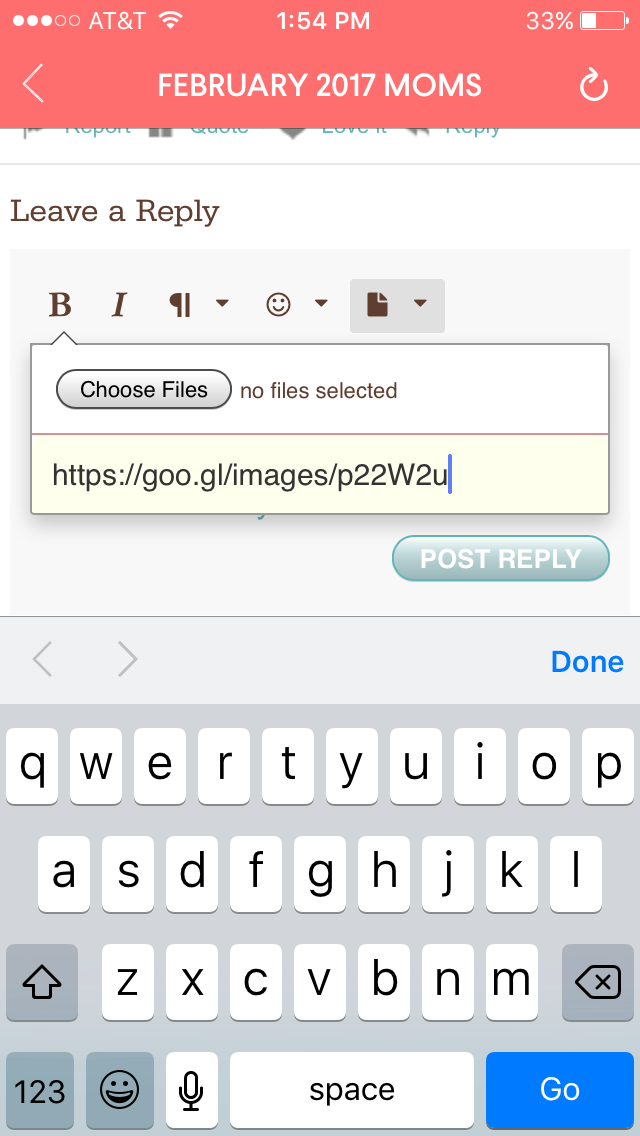Open the emoji keyboard
The image size is (640, 1136).
pyautogui.click(x=120, y=1089)
